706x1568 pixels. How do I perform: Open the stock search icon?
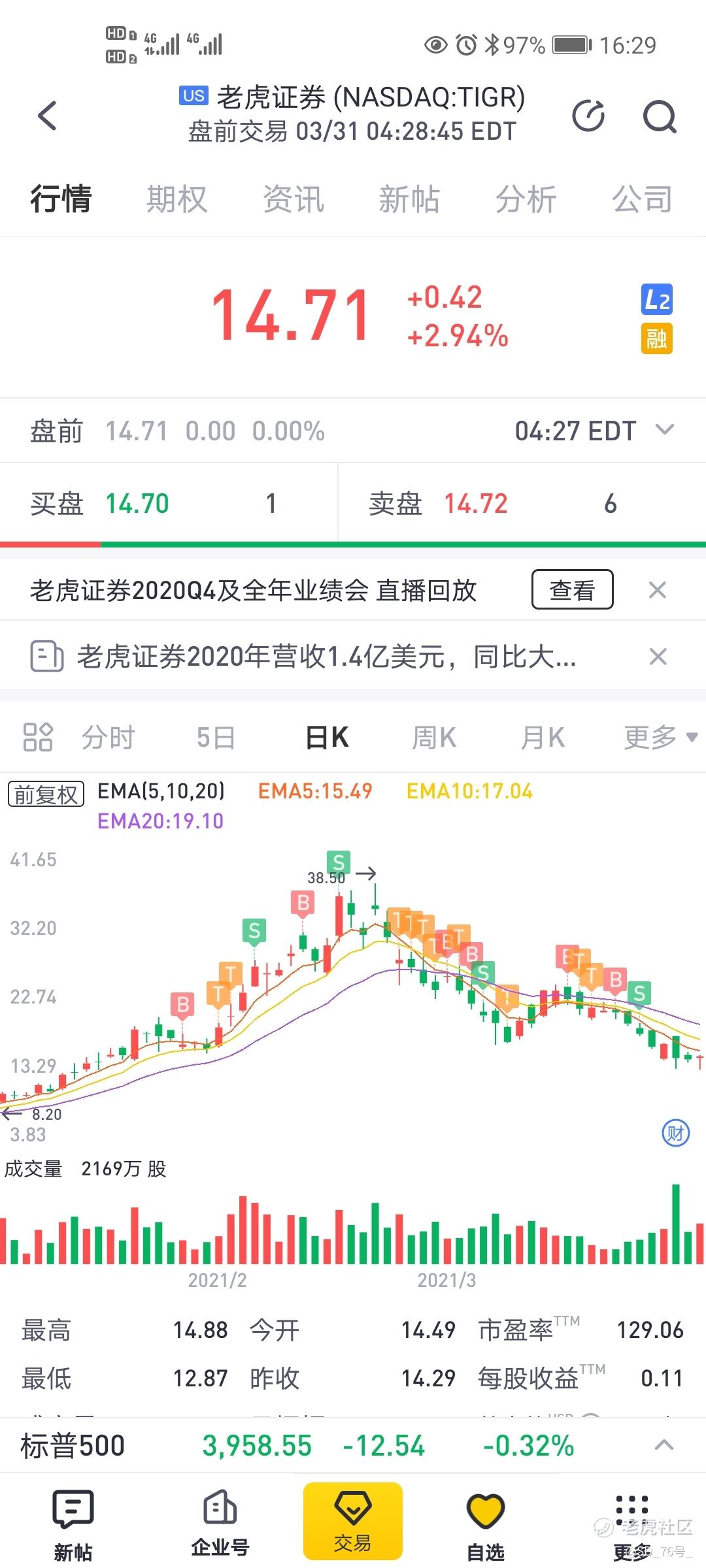coord(659,116)
